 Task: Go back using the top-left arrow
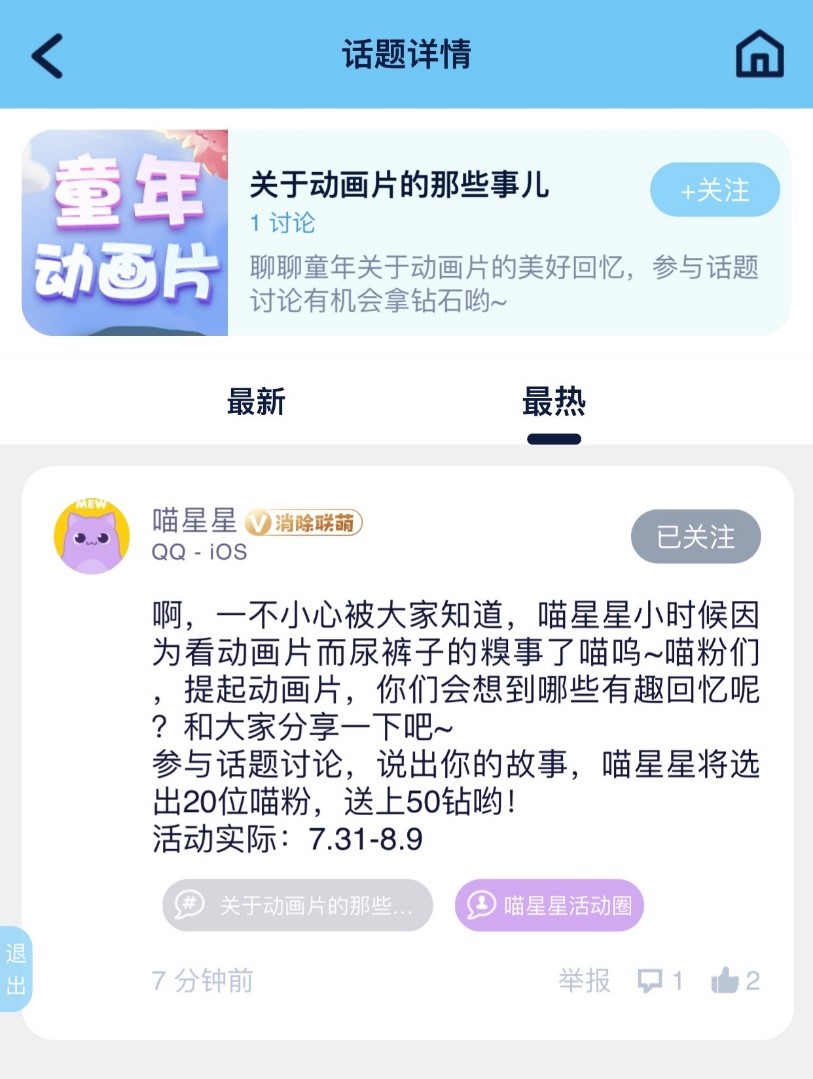point(47,54)
